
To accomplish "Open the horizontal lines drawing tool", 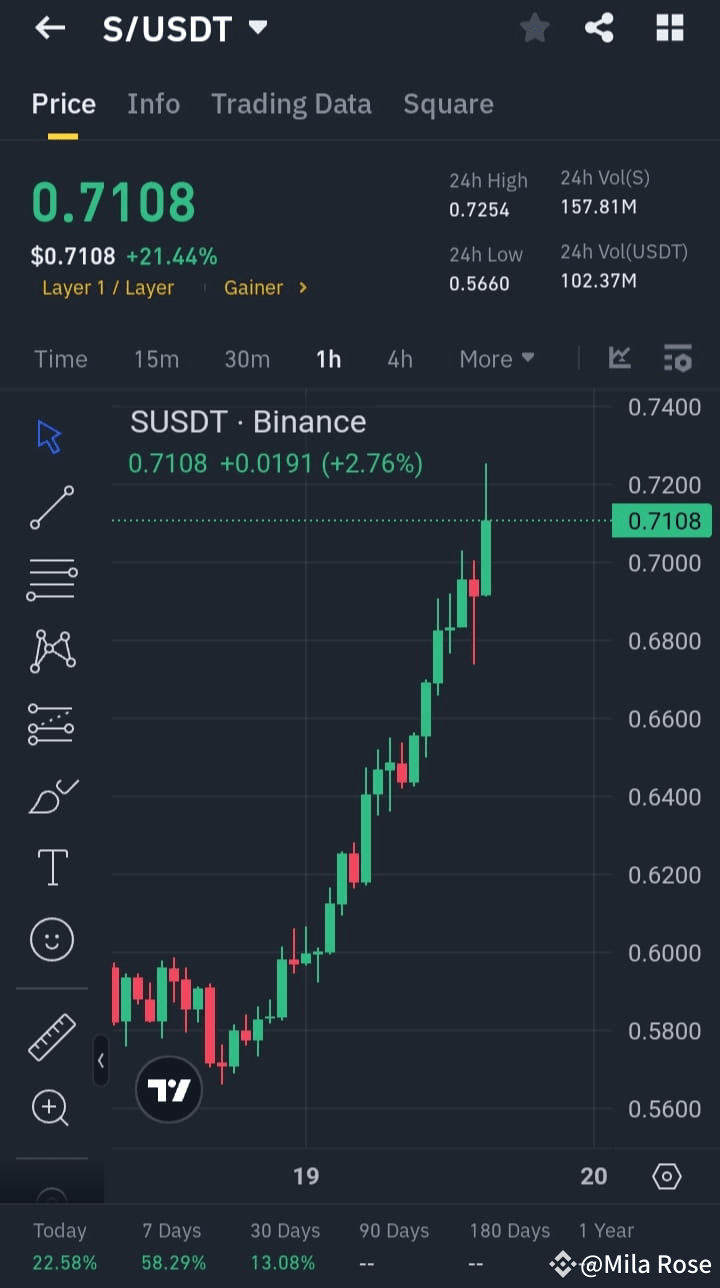I will point(50,579).
